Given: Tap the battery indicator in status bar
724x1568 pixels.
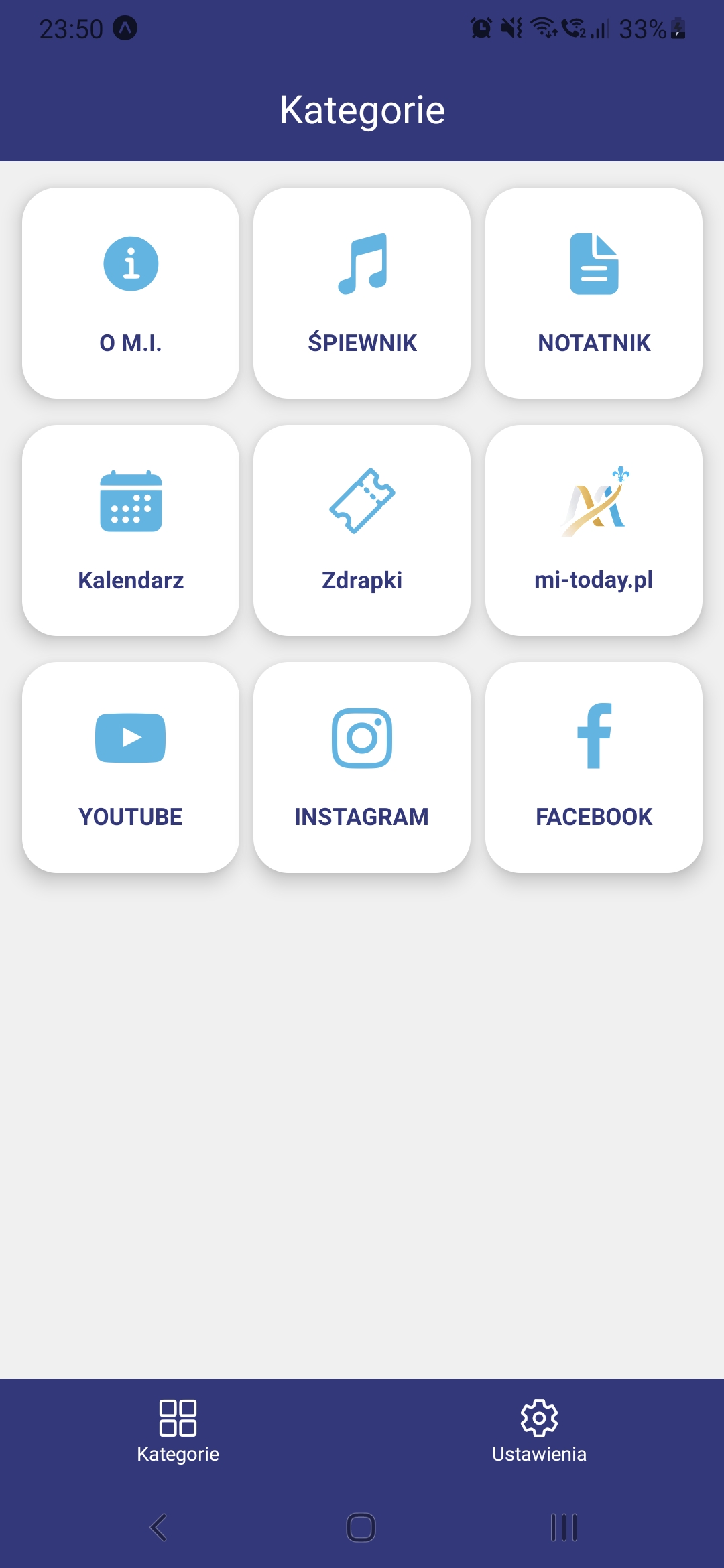Looking at the screenshot, I should tap(677, 28).
